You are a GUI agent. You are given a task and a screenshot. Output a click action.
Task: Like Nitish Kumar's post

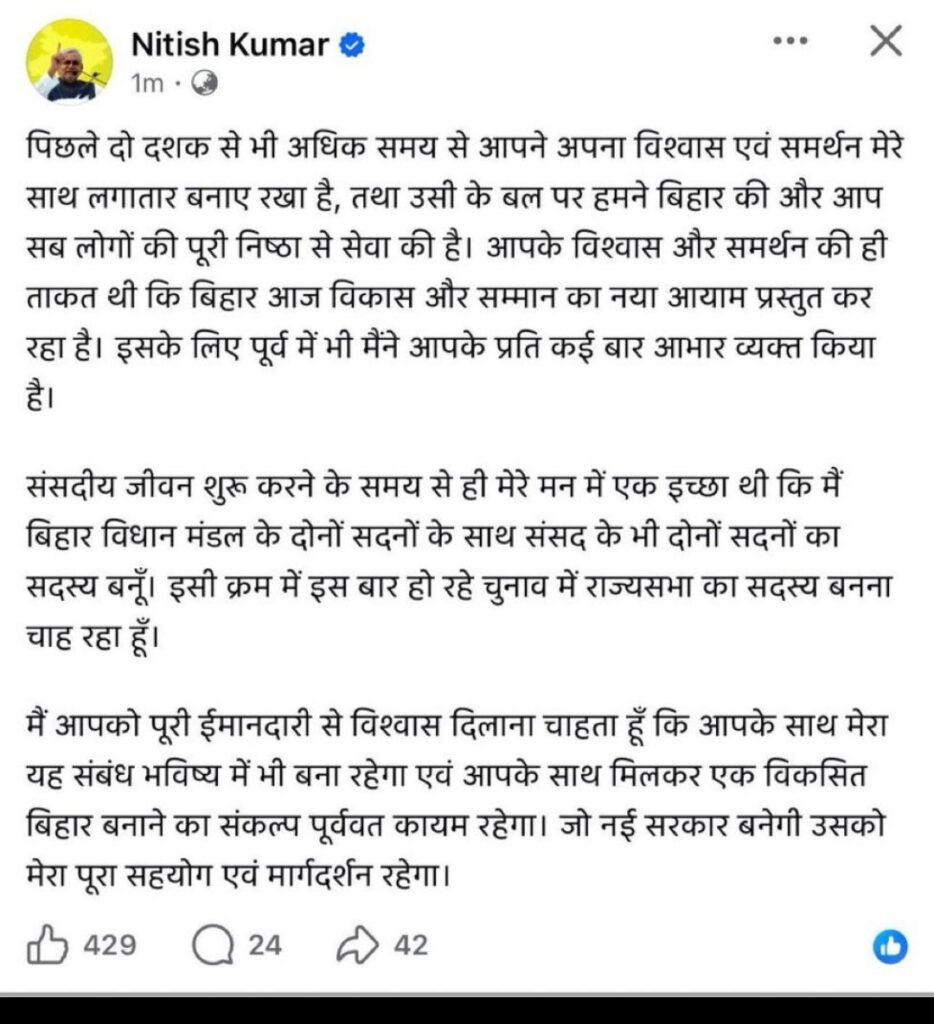click(48, 945)
